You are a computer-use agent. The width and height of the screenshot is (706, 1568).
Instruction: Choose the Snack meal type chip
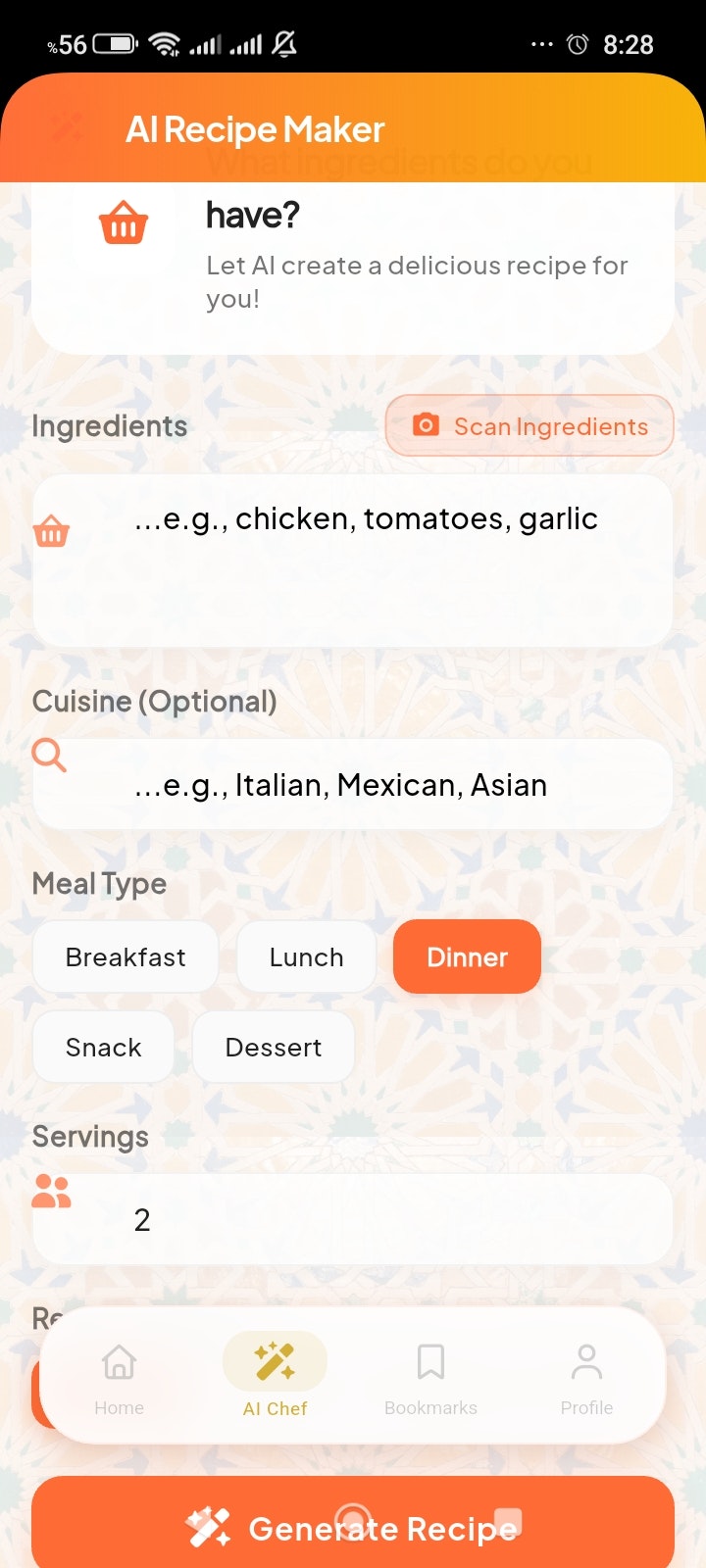[x=103, y=1047]
